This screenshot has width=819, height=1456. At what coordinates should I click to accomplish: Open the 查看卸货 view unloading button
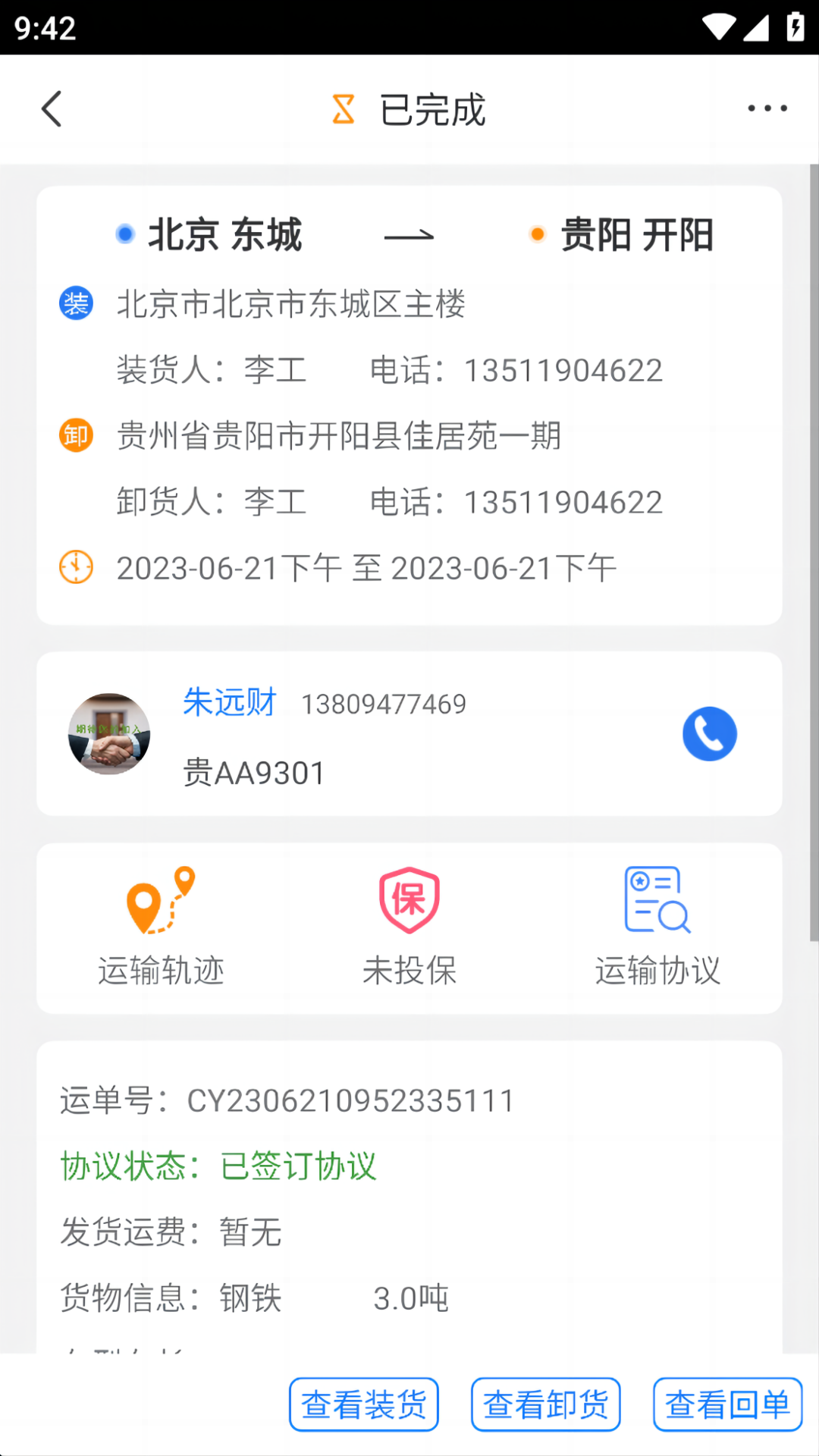pos(545,1404)
